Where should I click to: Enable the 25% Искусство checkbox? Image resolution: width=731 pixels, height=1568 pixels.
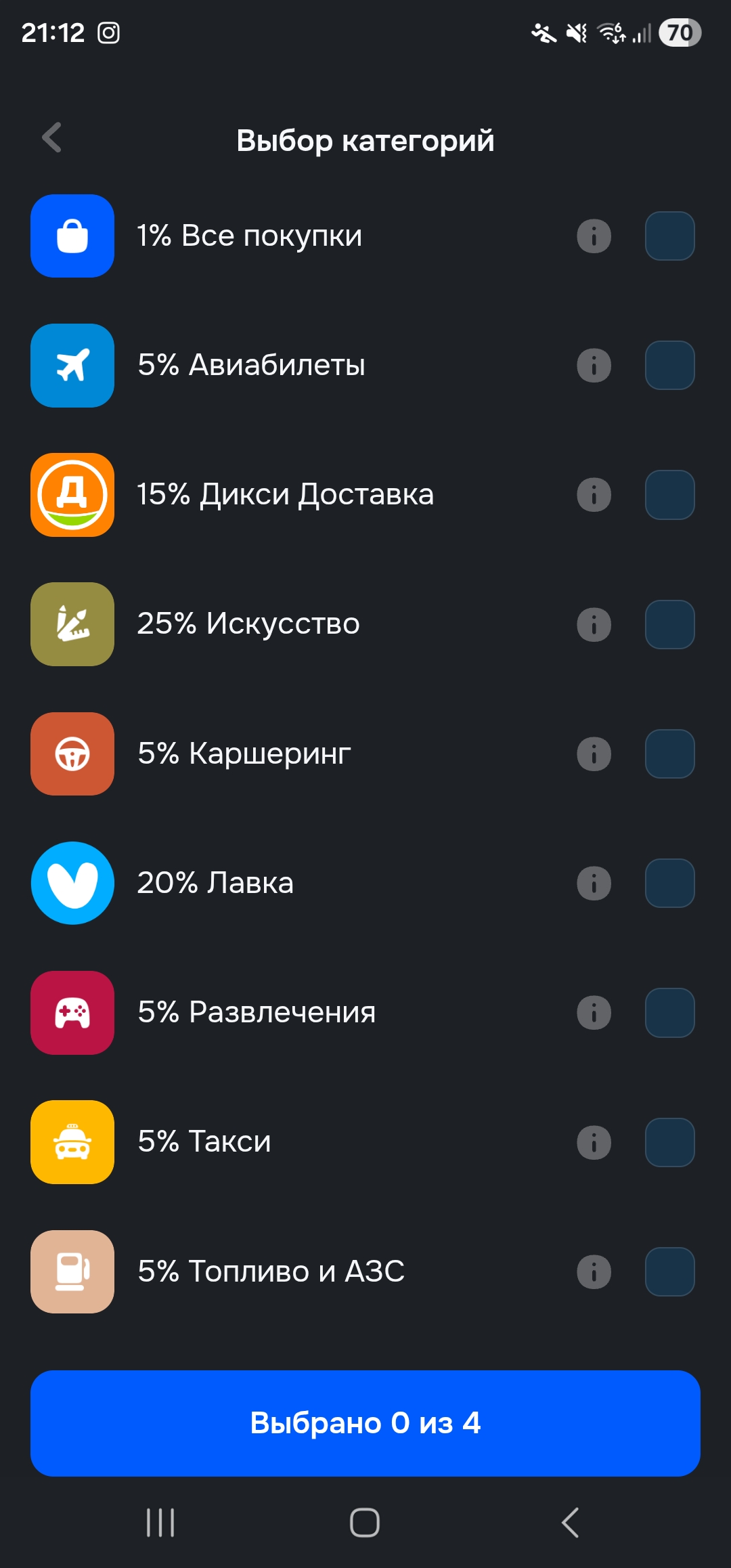[x=669, y=624]
